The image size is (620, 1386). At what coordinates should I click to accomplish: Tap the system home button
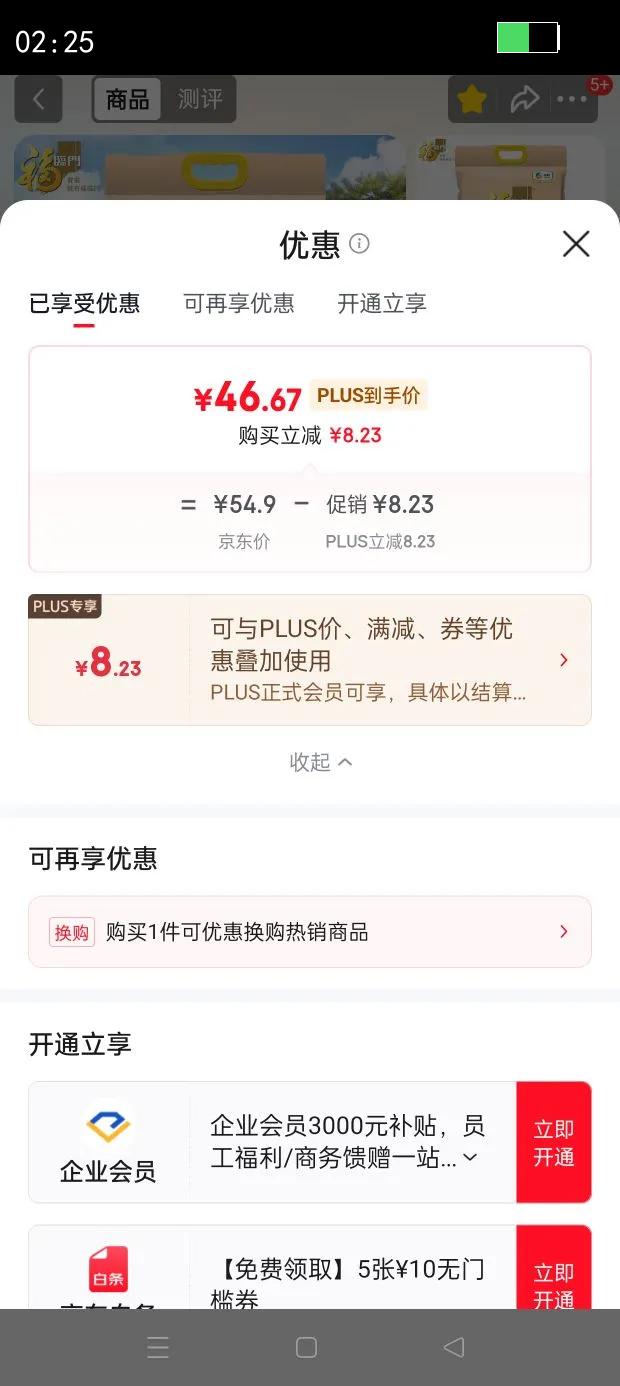(x=307, y=1347)
